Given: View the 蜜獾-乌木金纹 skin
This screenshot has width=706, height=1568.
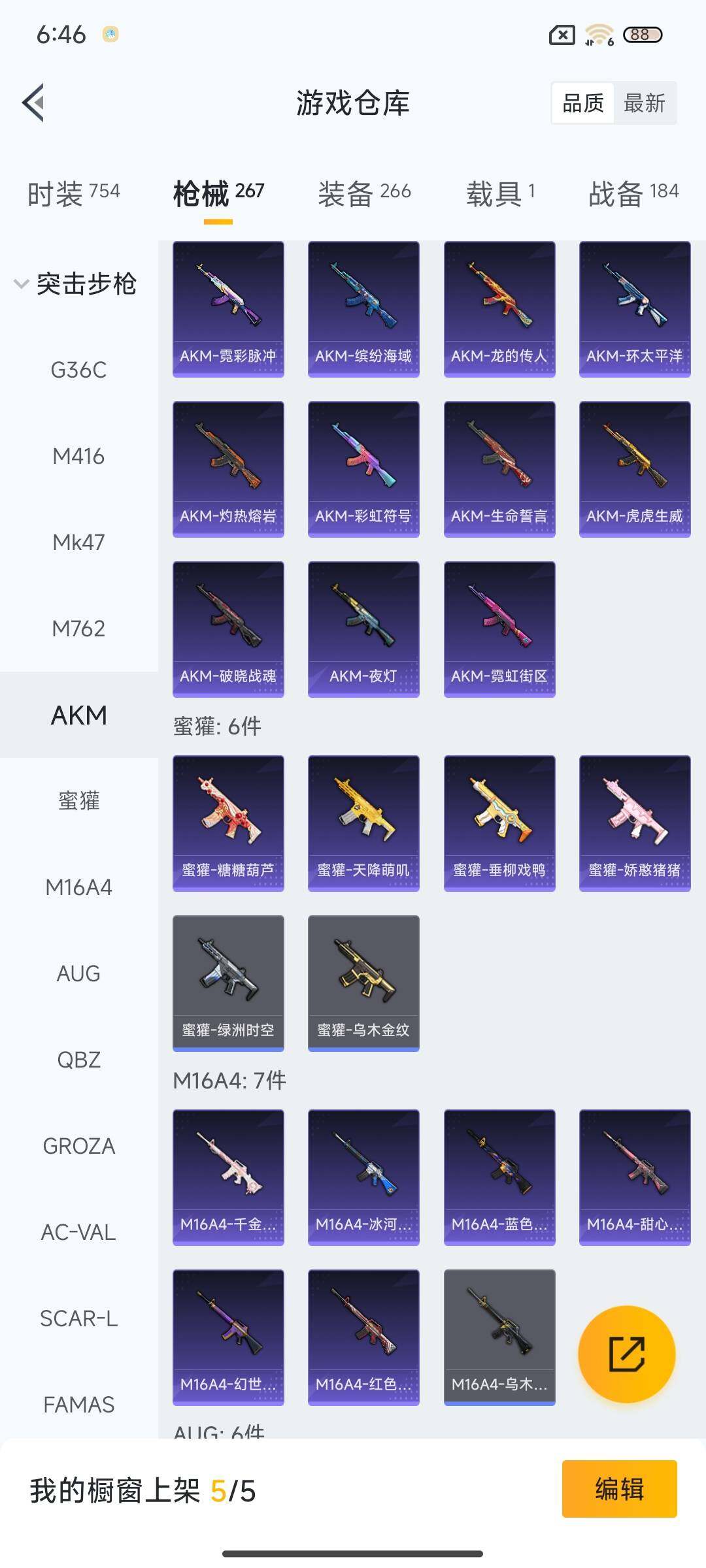Looking at the screenshot, I should pos(363,983).
